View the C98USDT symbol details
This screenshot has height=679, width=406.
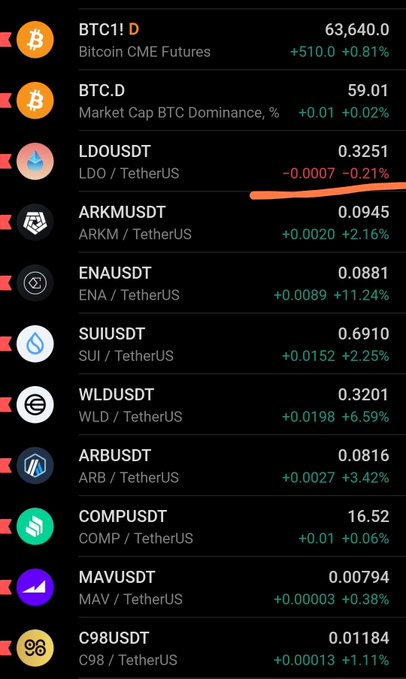203,648
